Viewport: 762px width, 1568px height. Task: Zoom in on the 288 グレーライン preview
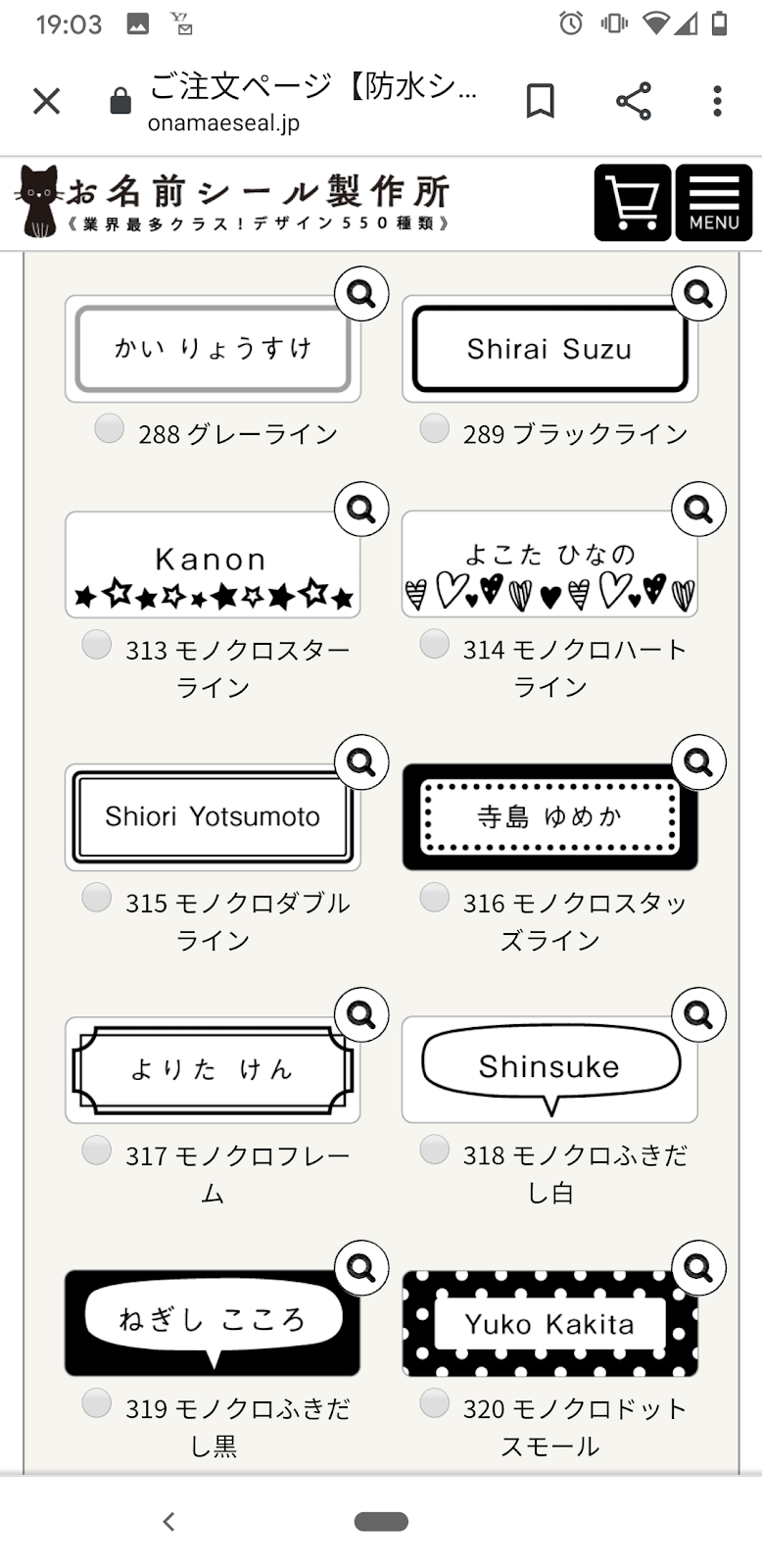pos(361,293)
